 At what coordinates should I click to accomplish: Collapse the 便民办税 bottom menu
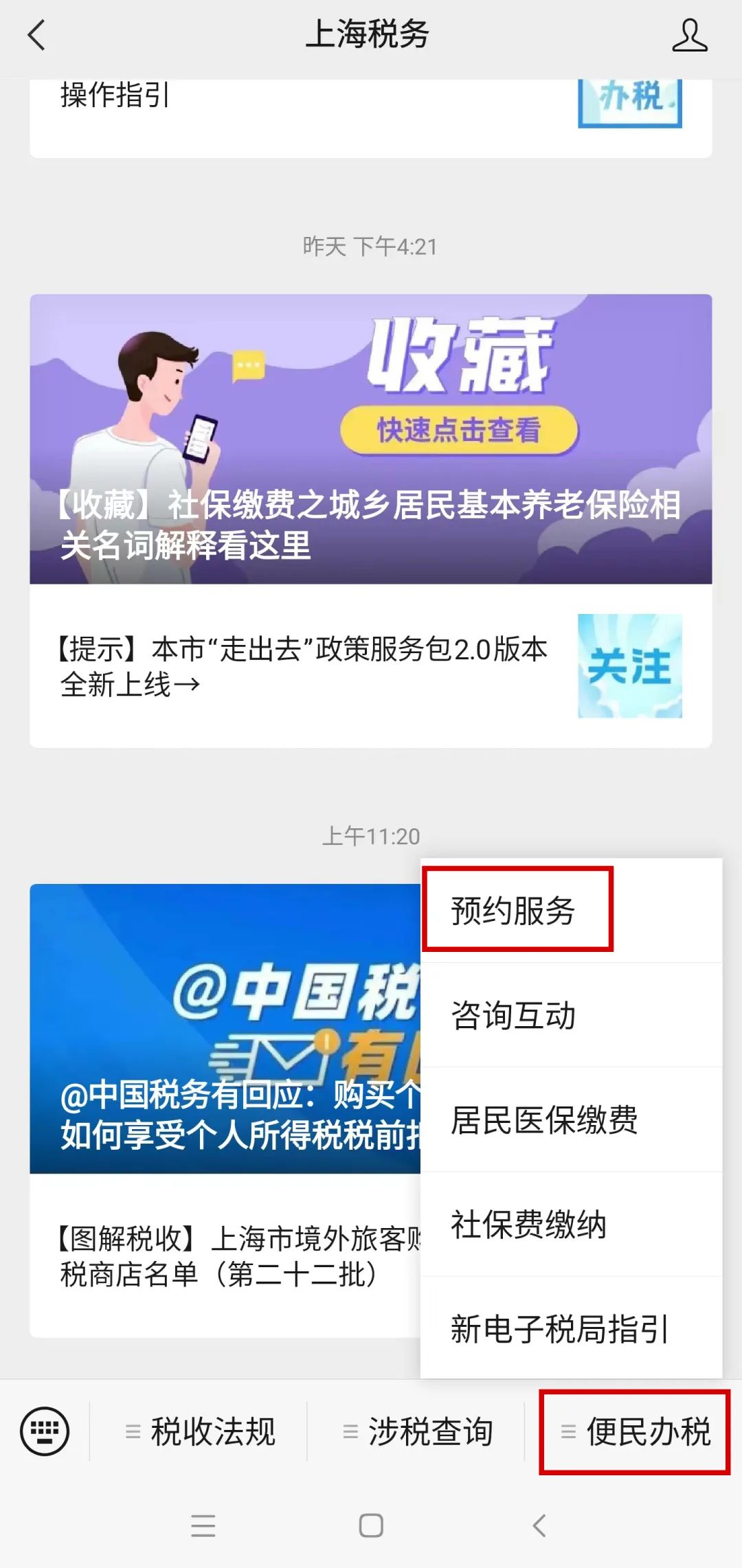[x=635, y=1432]
